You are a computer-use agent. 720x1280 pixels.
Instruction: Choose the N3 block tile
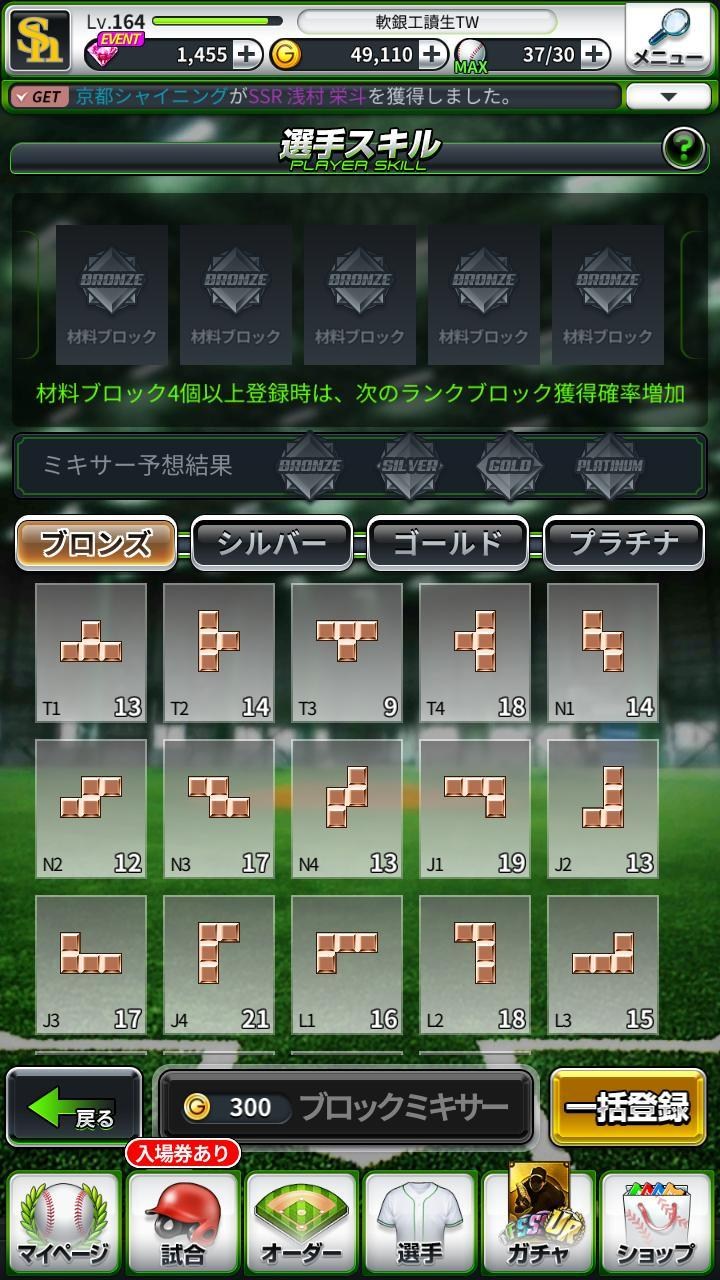coord(219,809)
